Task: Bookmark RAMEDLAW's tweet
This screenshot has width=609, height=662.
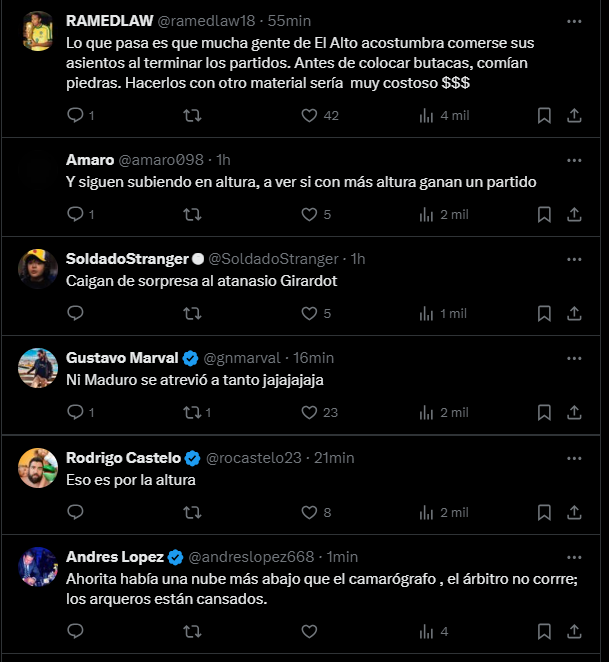Action: click(544, 115)
